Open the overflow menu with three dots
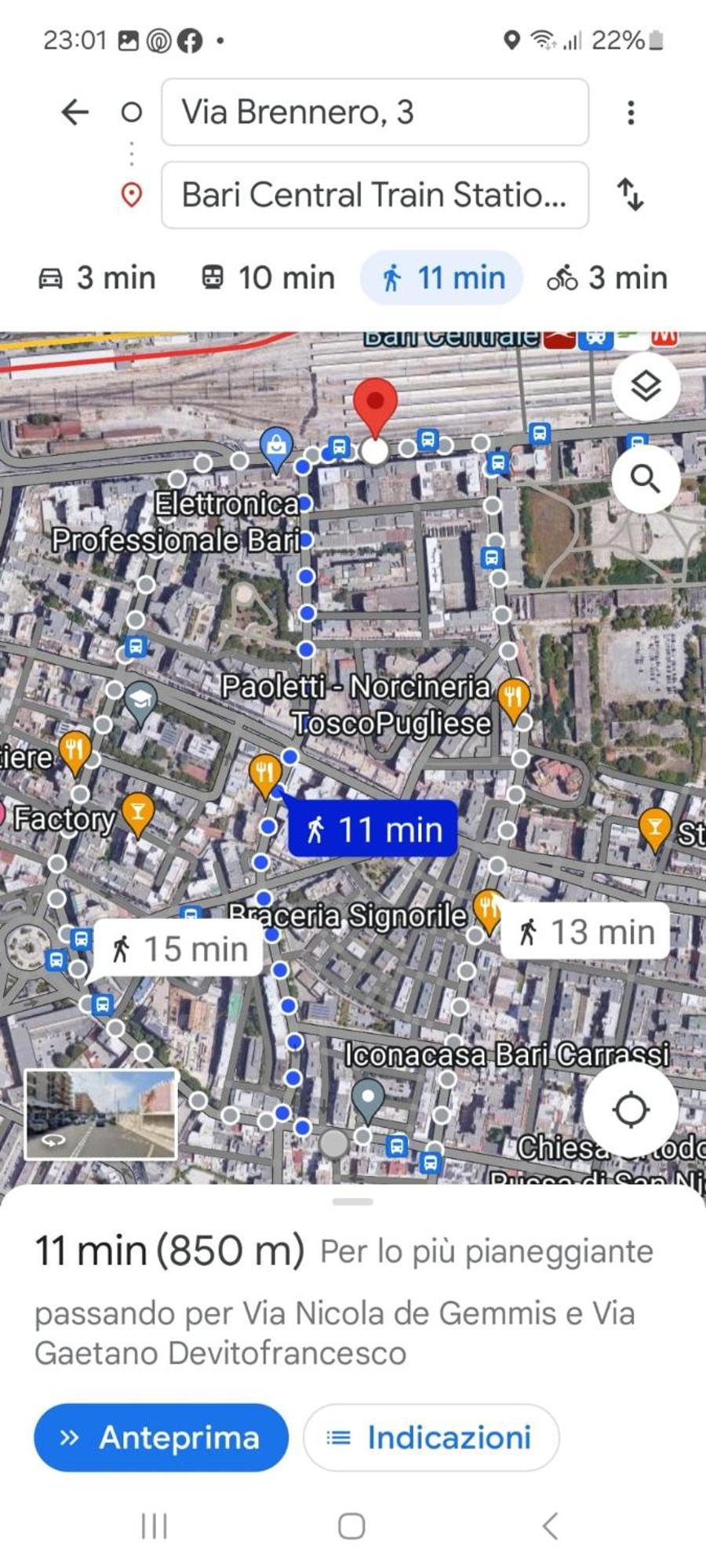This screenshot has width=706, height=1568. [x=631, y=112]
